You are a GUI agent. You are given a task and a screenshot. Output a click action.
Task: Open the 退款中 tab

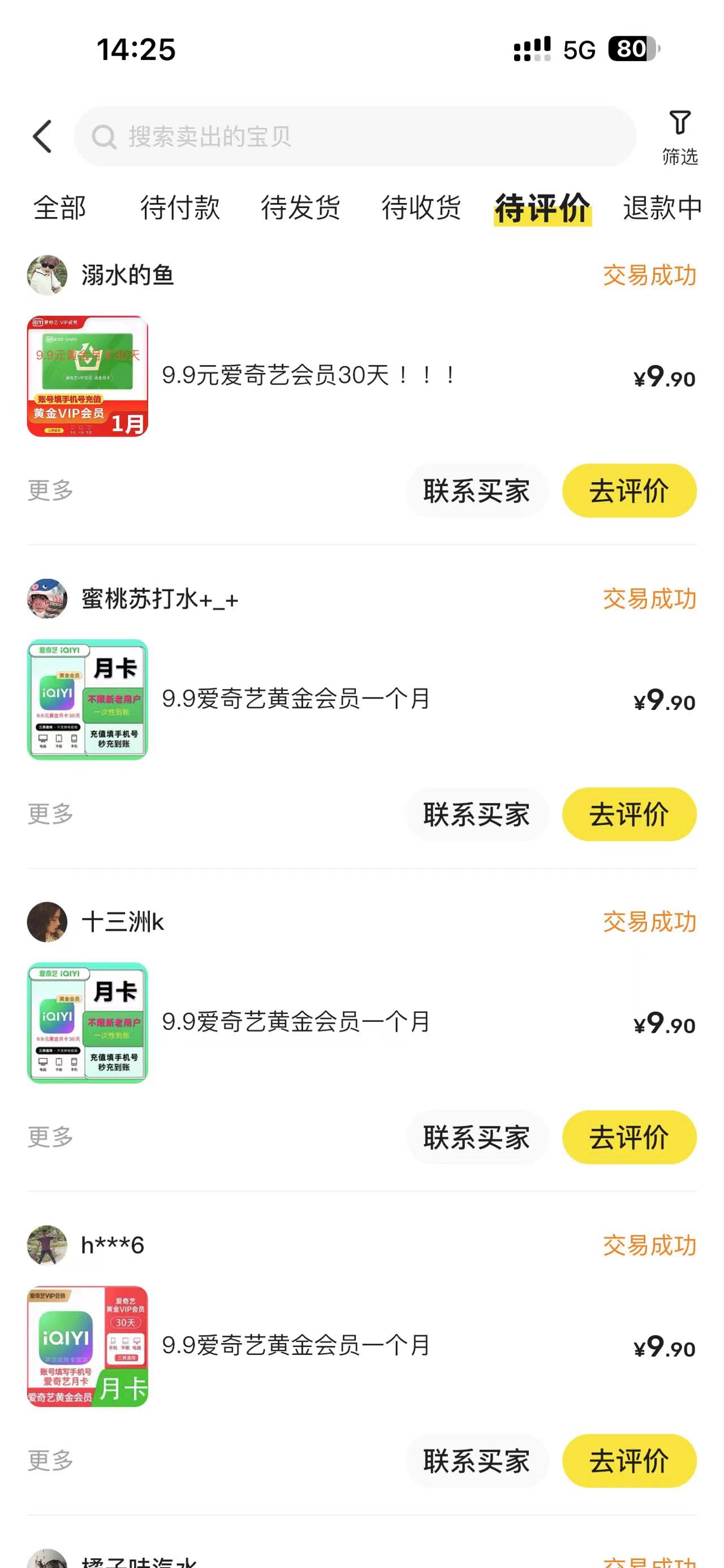point(662,207)
